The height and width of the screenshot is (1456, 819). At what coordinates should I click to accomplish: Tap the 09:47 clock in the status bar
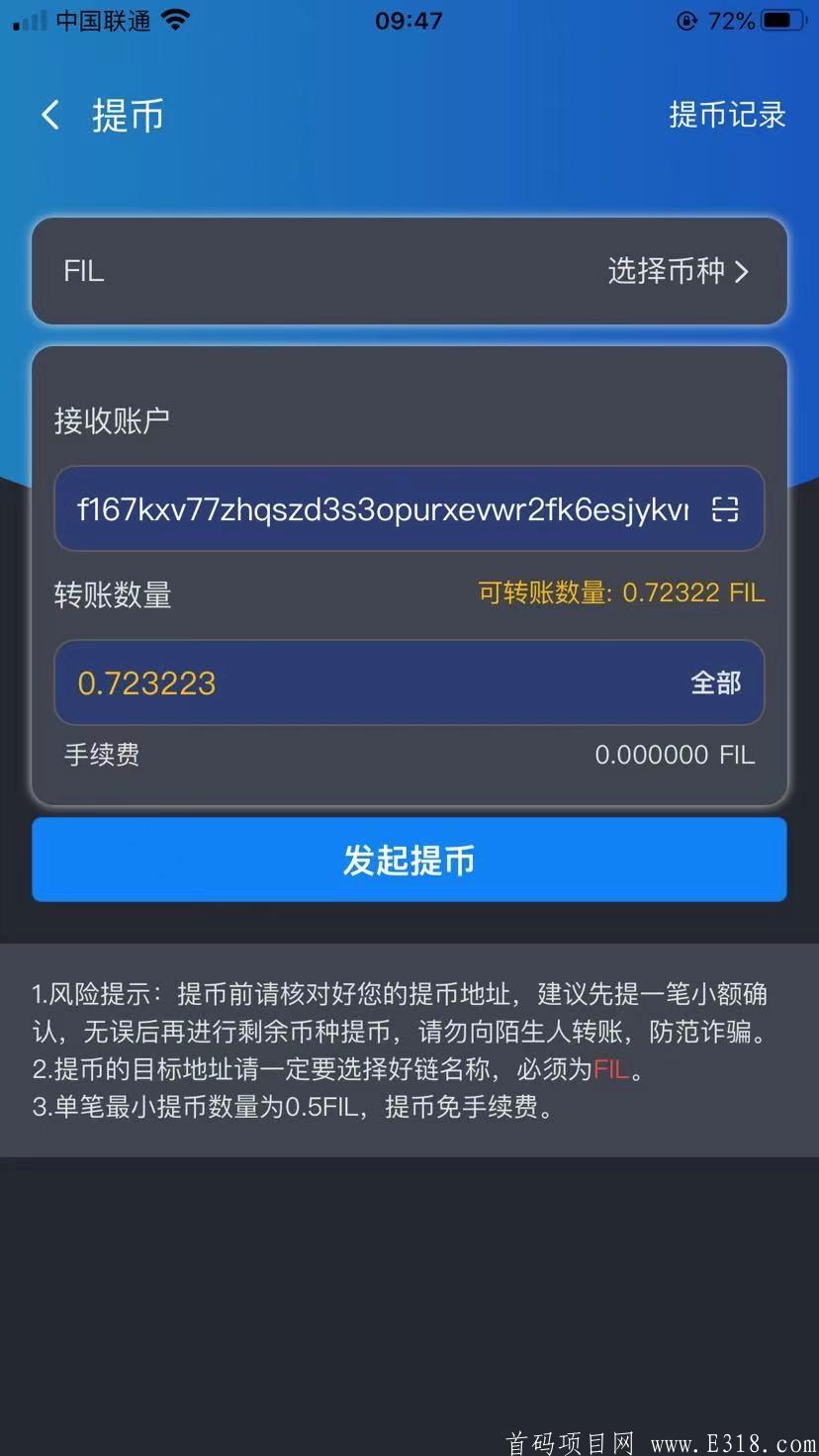tap(409, 20)
